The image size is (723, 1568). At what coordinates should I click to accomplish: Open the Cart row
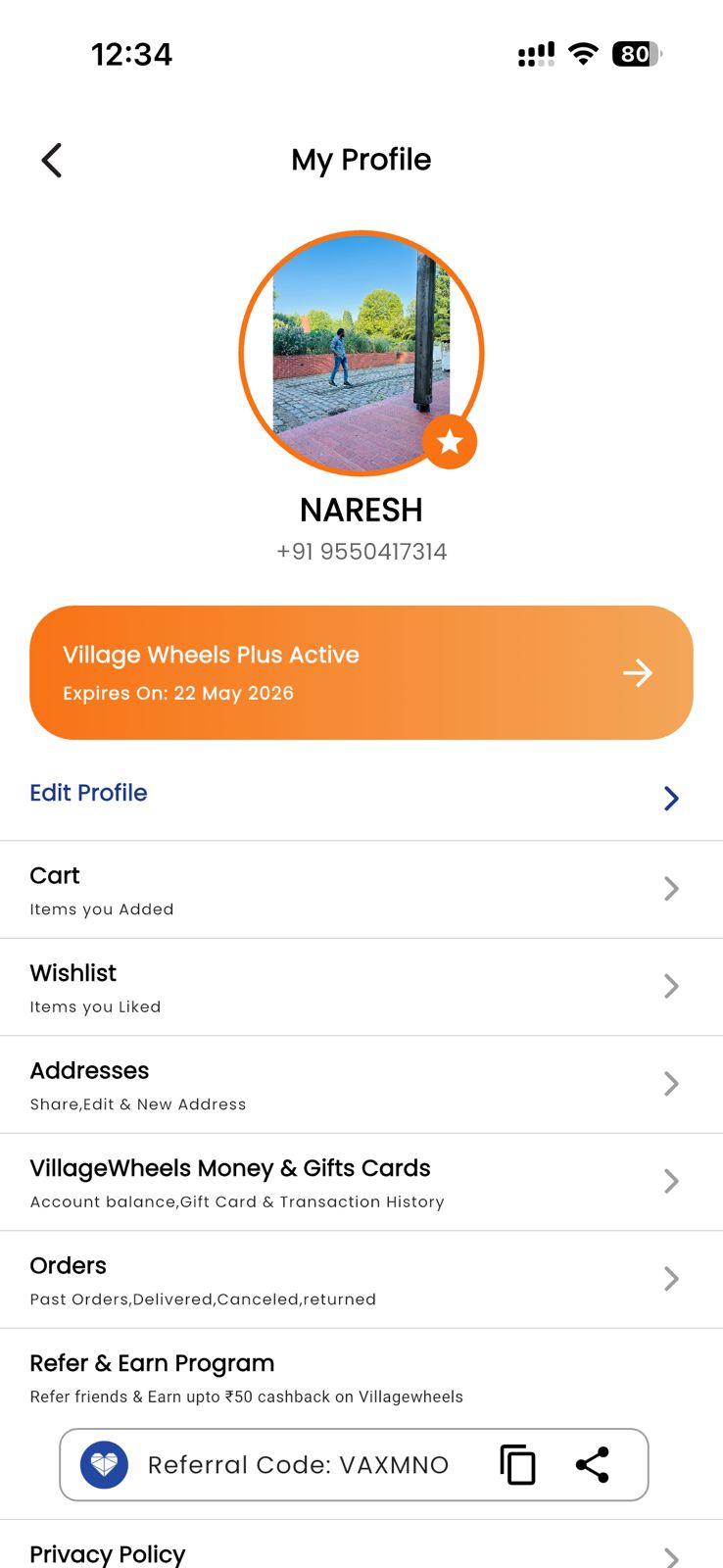pyautogui.click(x=361, y=890)
